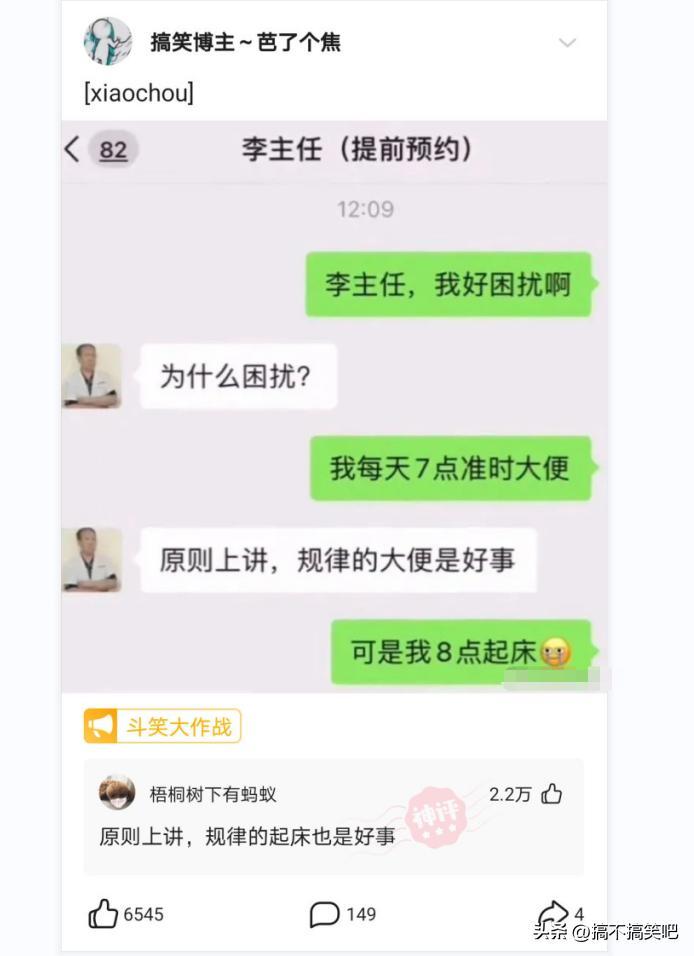Open 搞笑博主~芭了个焦's profile avatar
Screen dimensions: 694x956
(x=108, y=42)
